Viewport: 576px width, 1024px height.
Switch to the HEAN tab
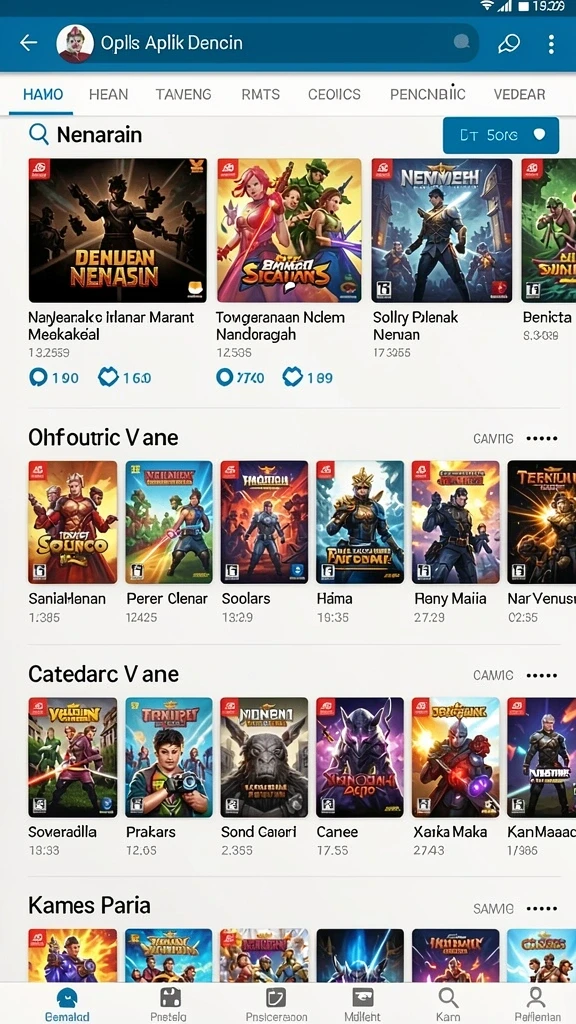click(x=108, y=94)
